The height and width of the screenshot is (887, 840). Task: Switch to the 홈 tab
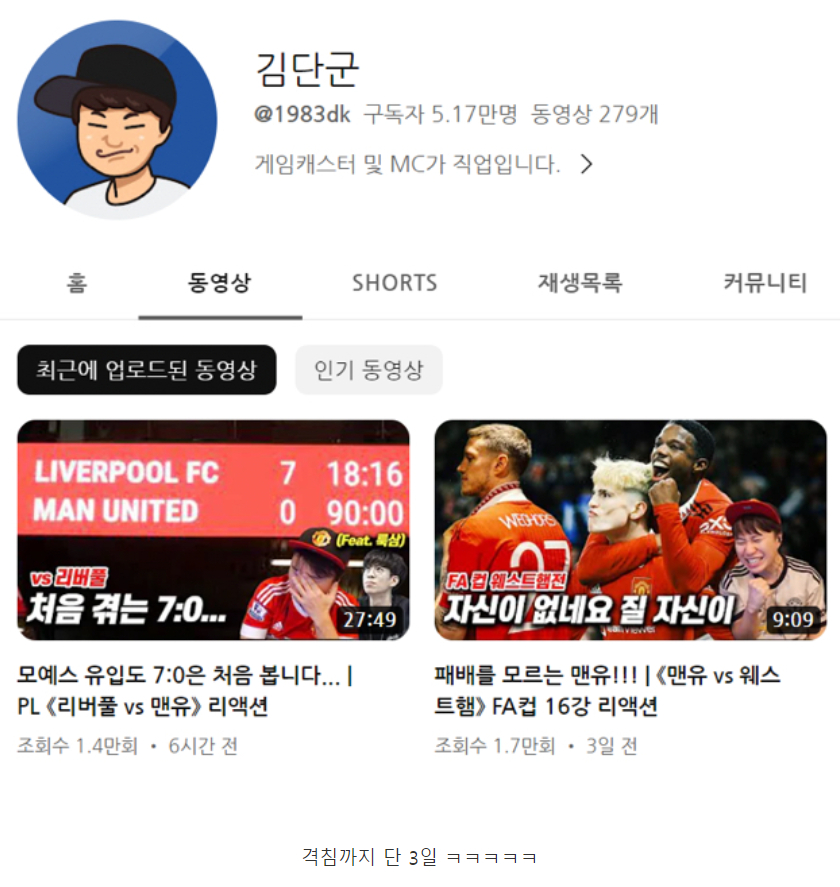pos(77,283)
